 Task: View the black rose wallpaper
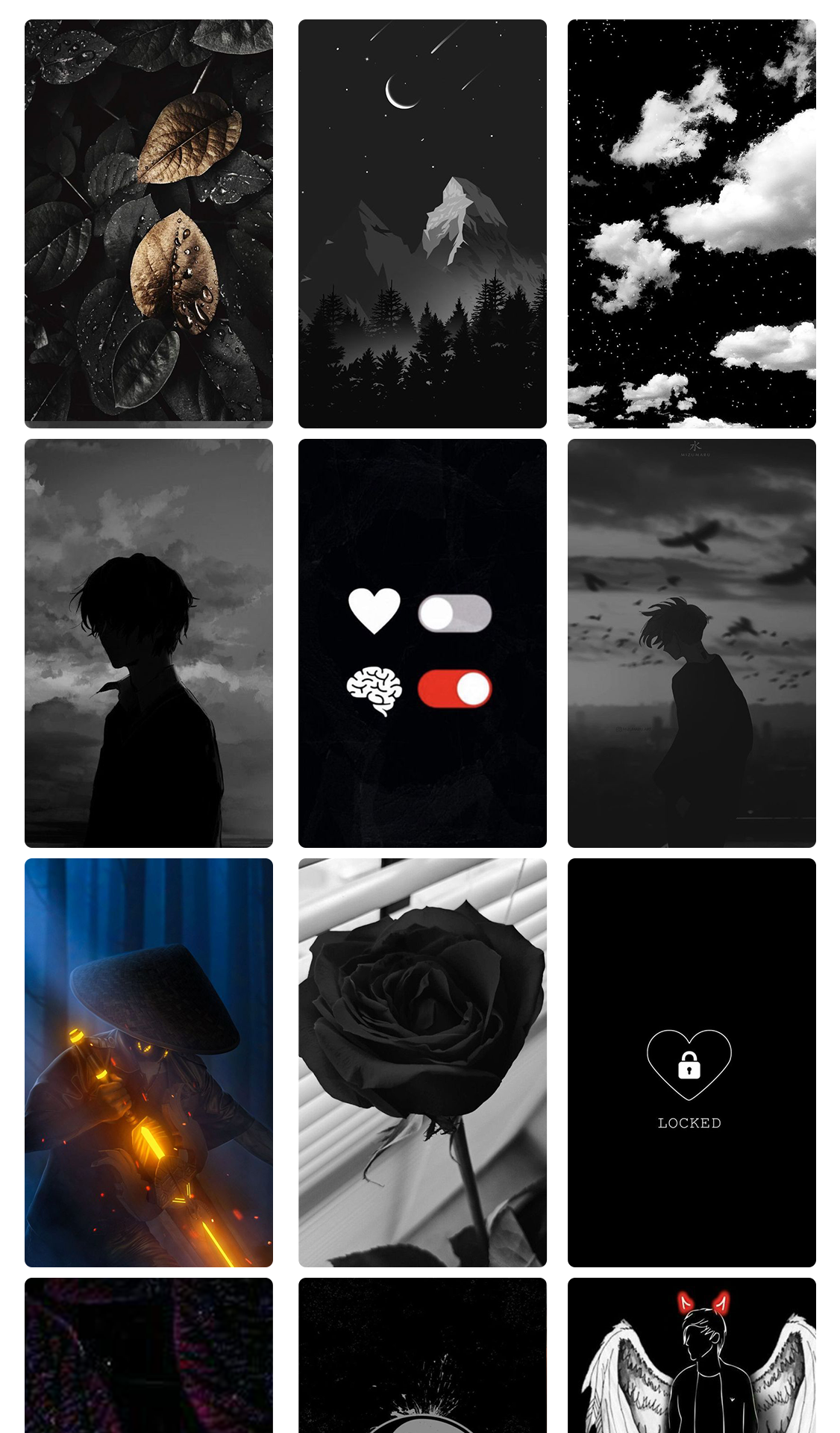(x=422, y=1062)
